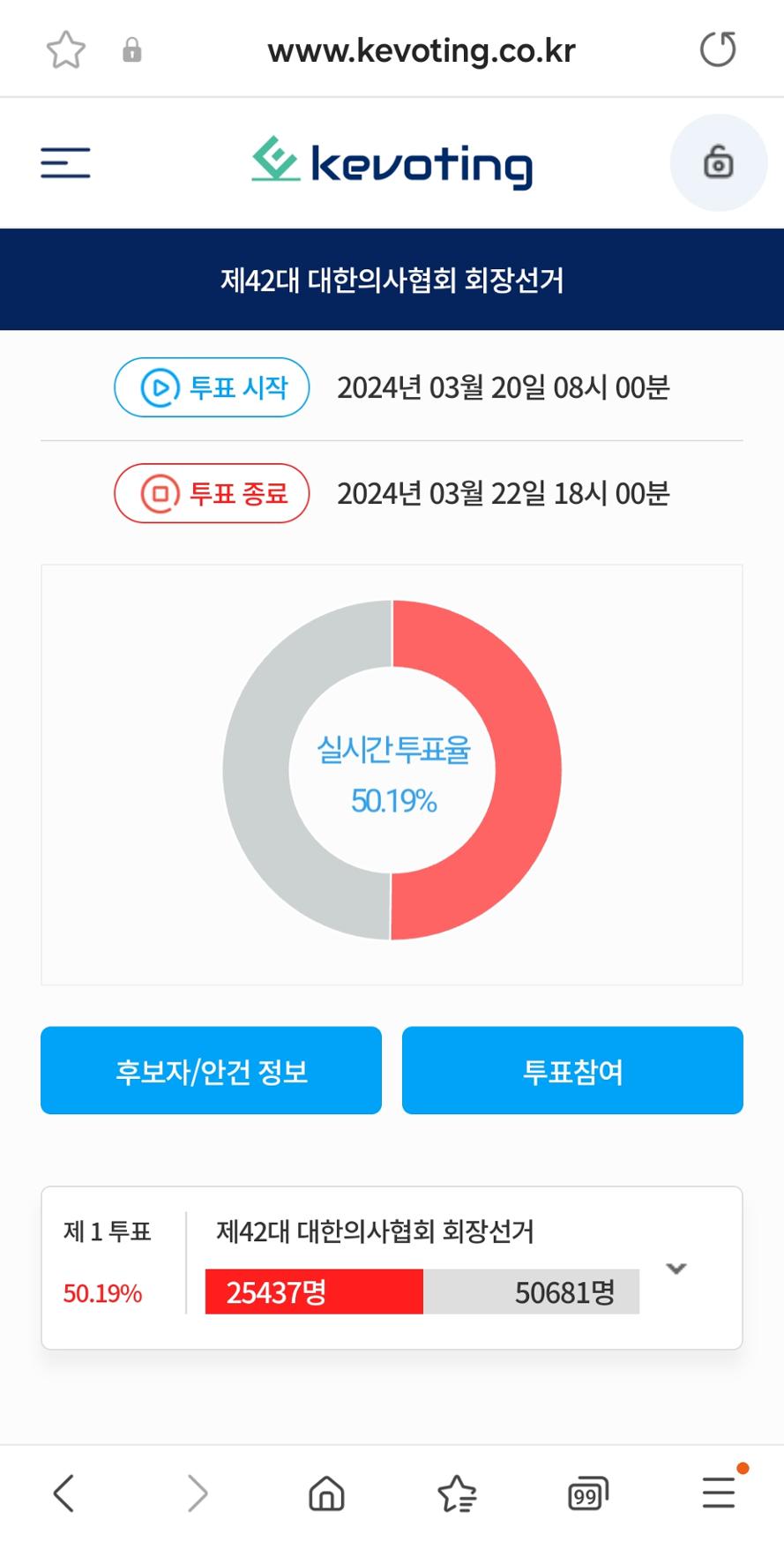
Task: Go back in the browser
Action: 63,1493
